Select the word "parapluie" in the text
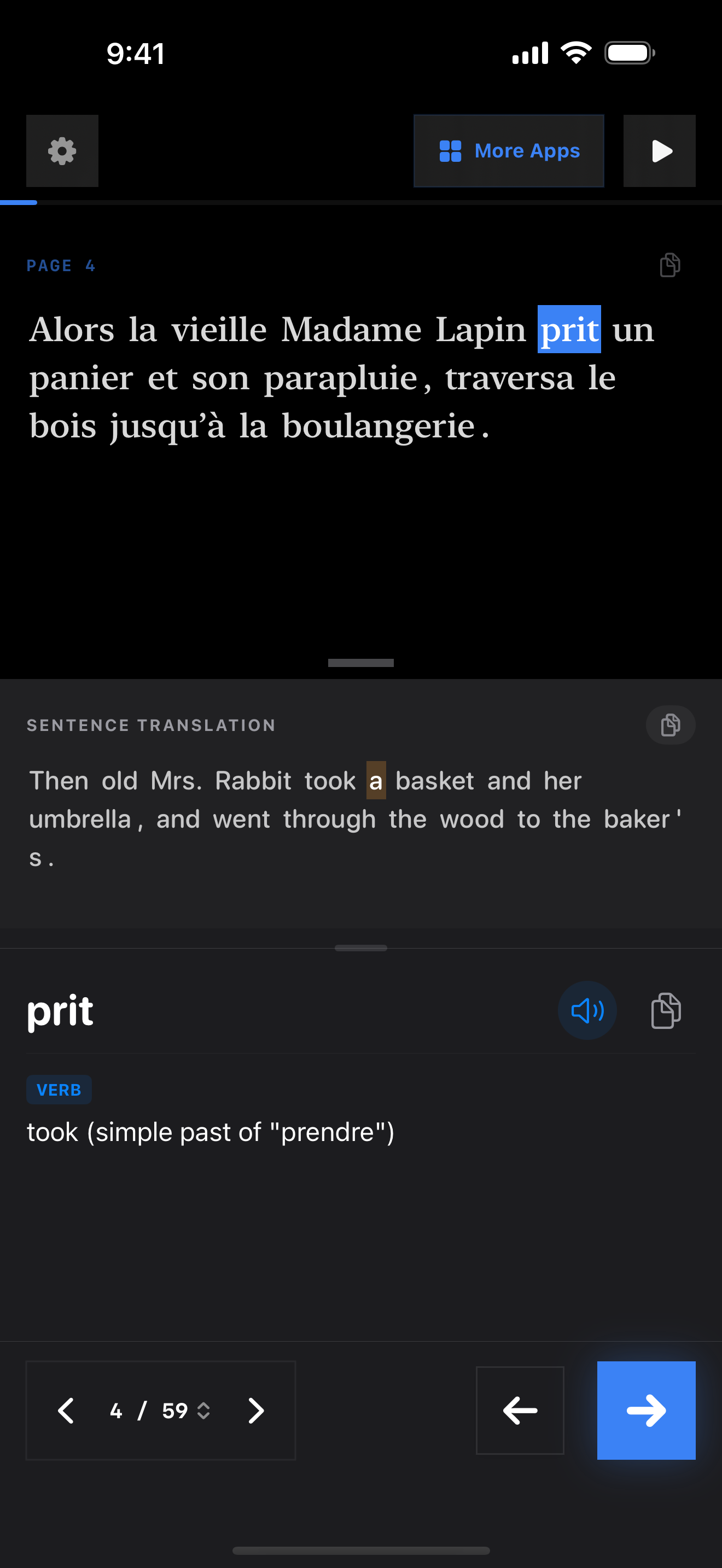722x1568 pixels. pos(340,379)
